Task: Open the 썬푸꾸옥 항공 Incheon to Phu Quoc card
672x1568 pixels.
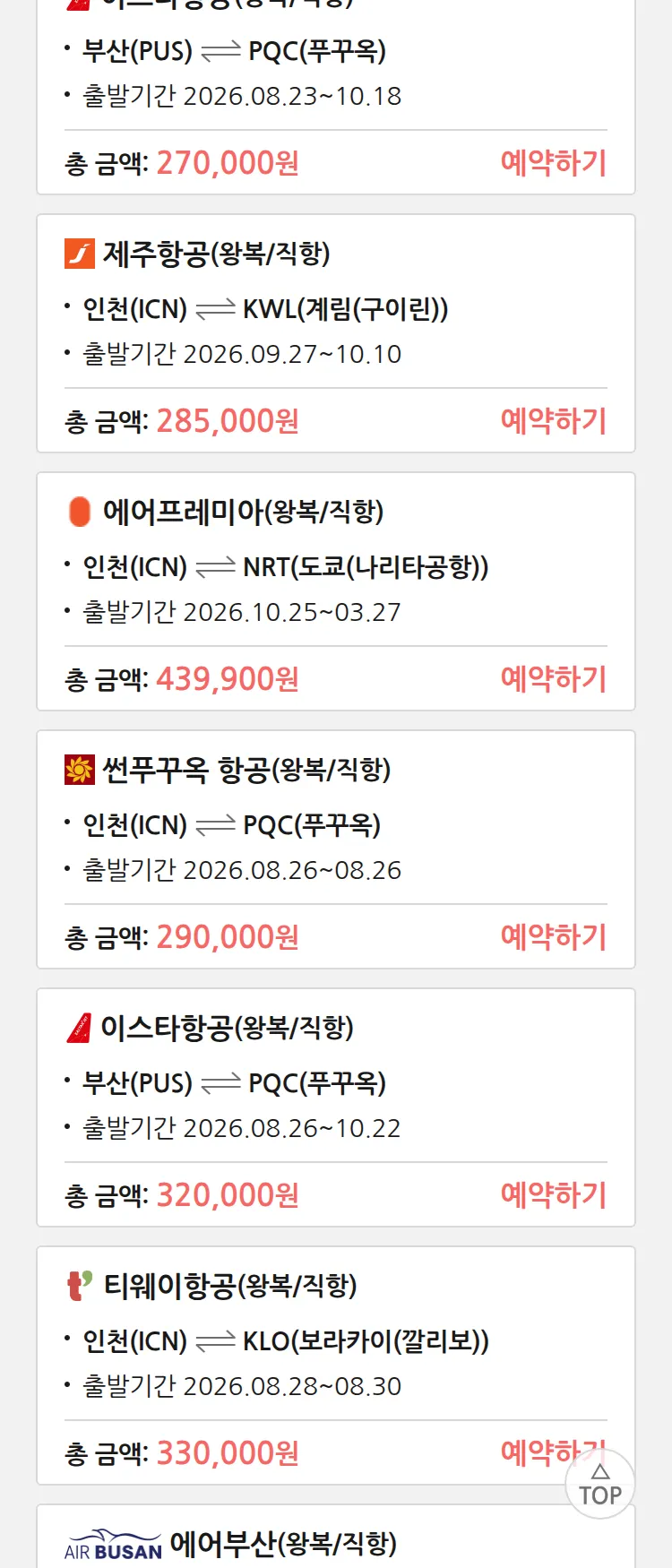Action: (336, 849)
